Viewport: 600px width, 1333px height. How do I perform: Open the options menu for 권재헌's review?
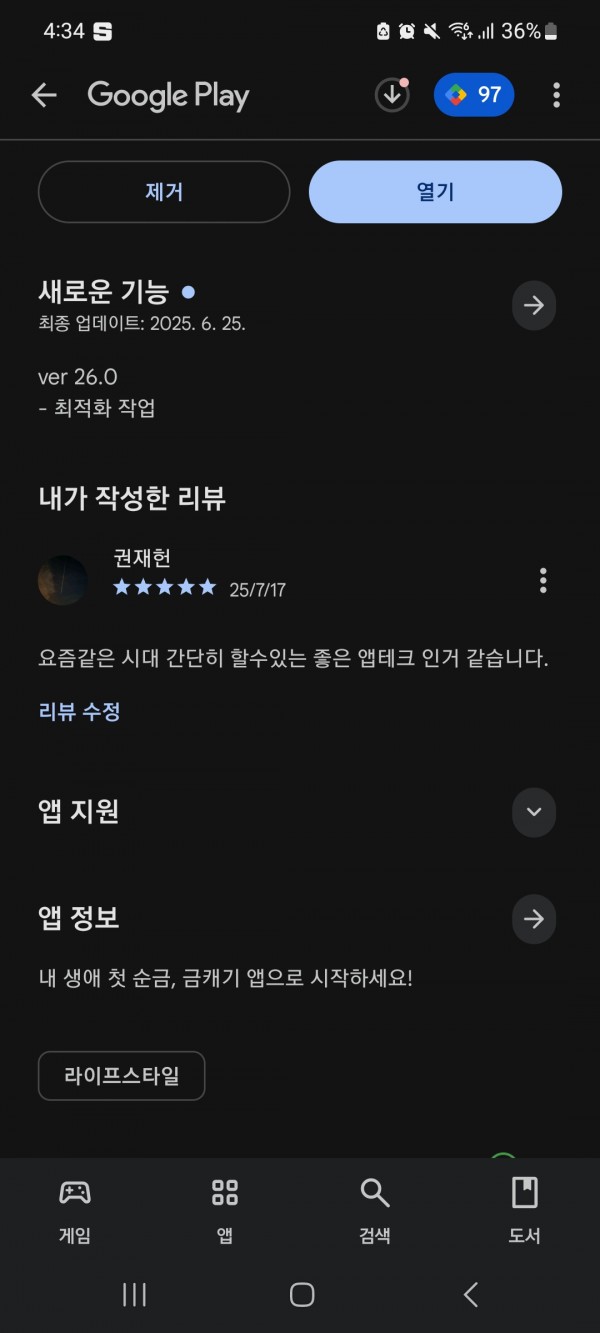pyautogui.click(x=543, y=580)
